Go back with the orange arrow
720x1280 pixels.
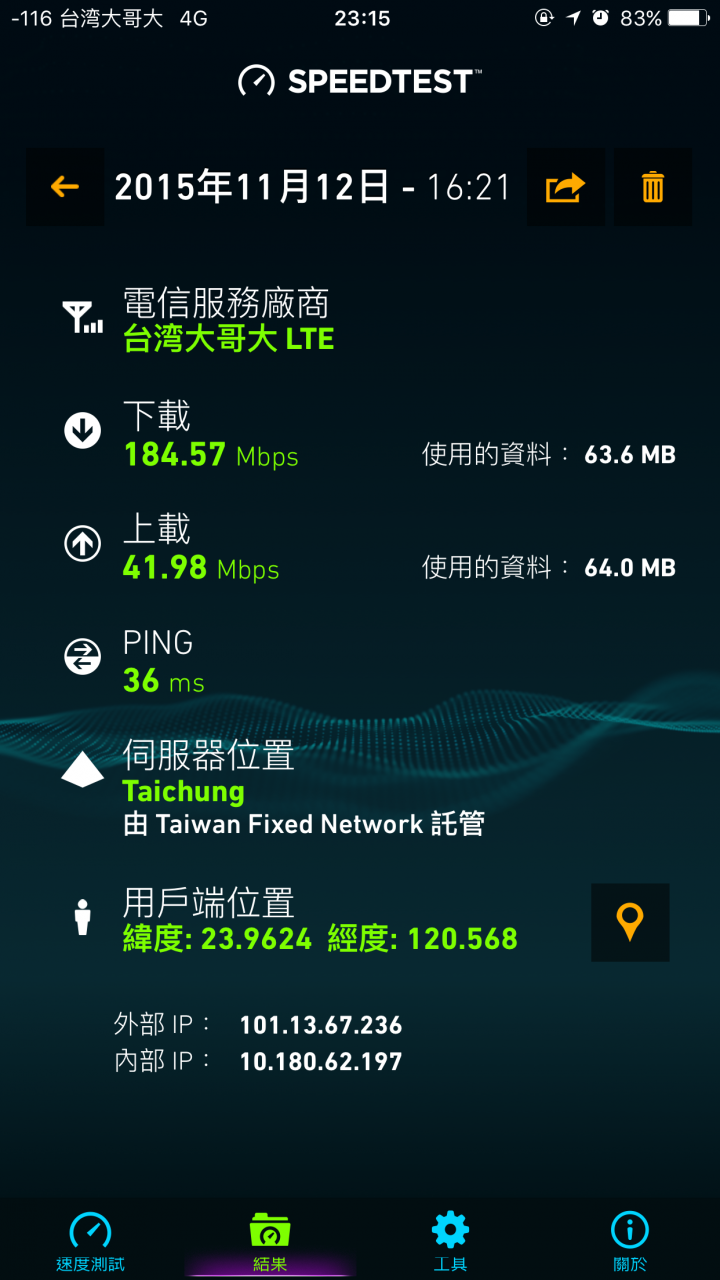[x=65, y=187]
